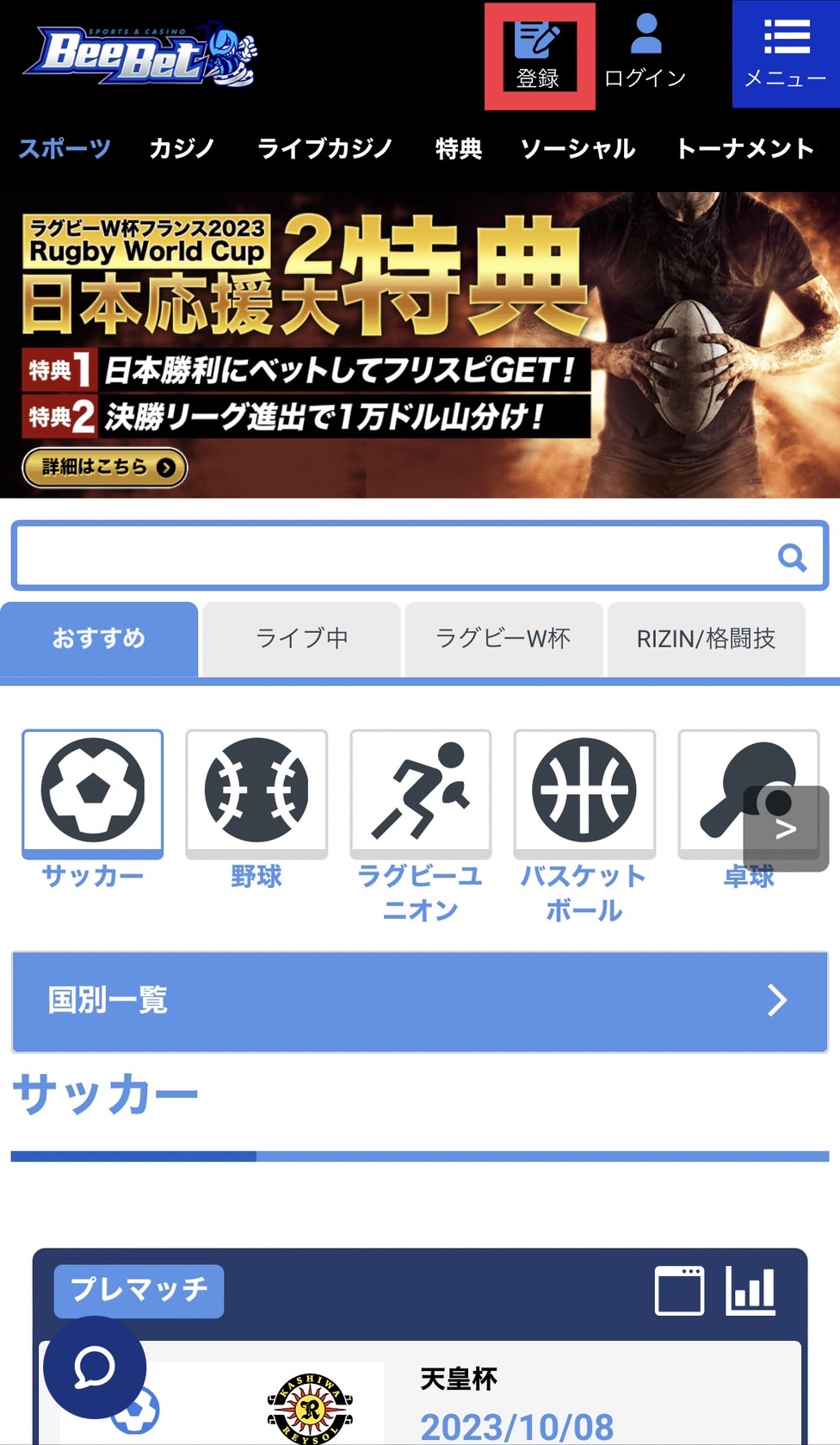Select the ラグビーユニオン sport tile

click(420, 792)
